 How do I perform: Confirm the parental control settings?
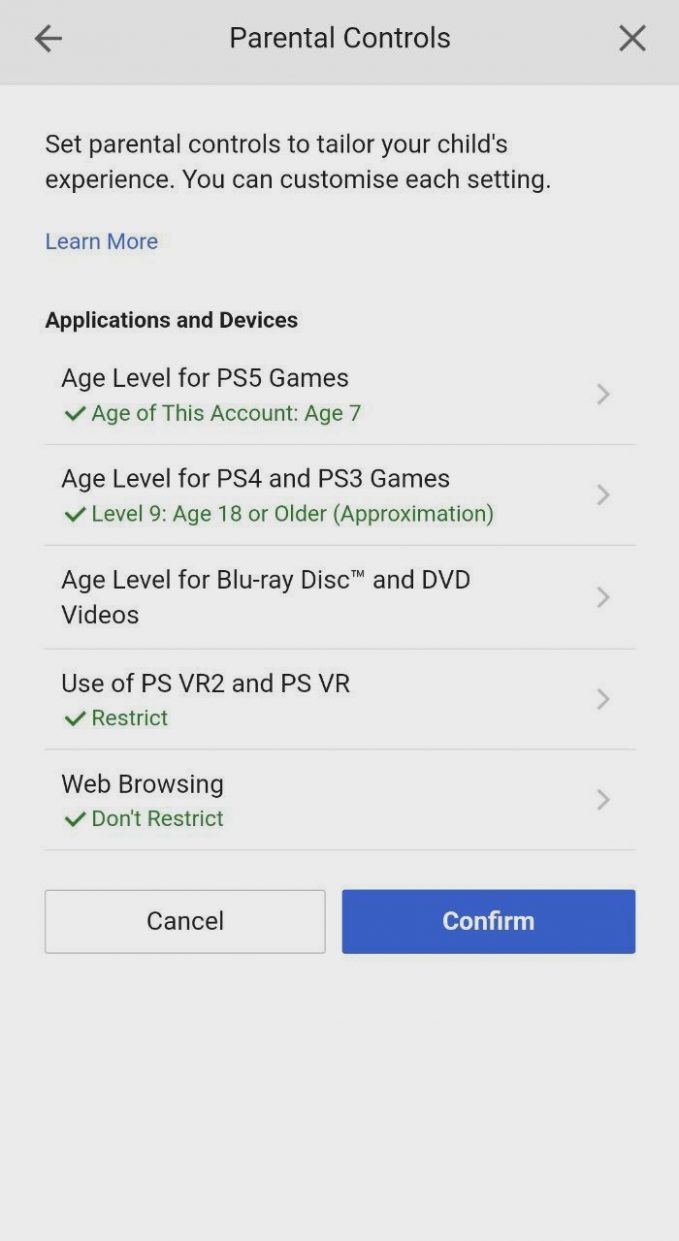[488, 921]
